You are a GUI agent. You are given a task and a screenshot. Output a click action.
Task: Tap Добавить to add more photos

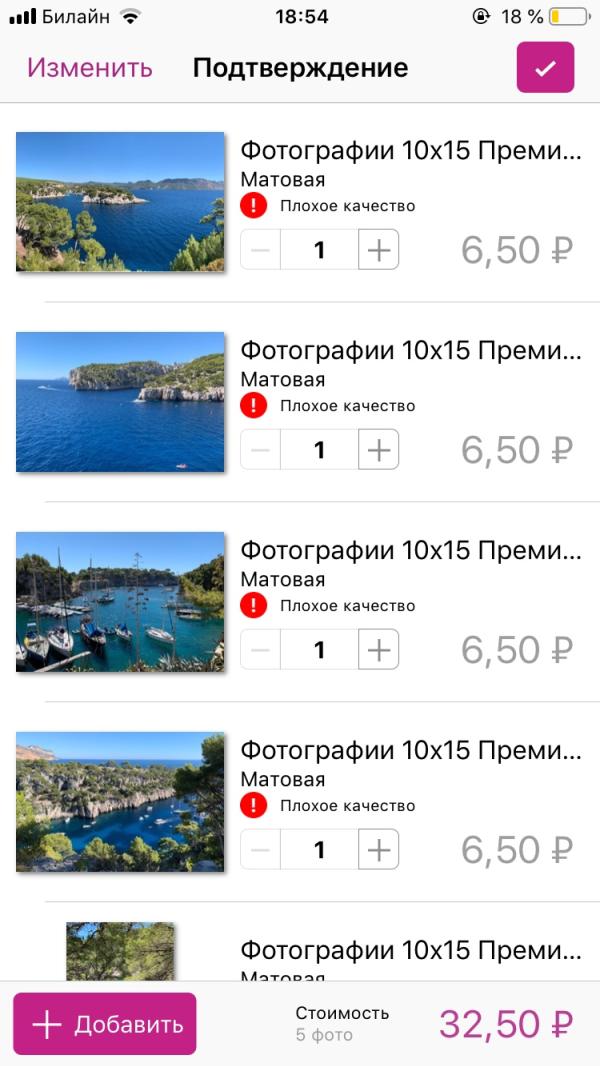[105, 1024]
